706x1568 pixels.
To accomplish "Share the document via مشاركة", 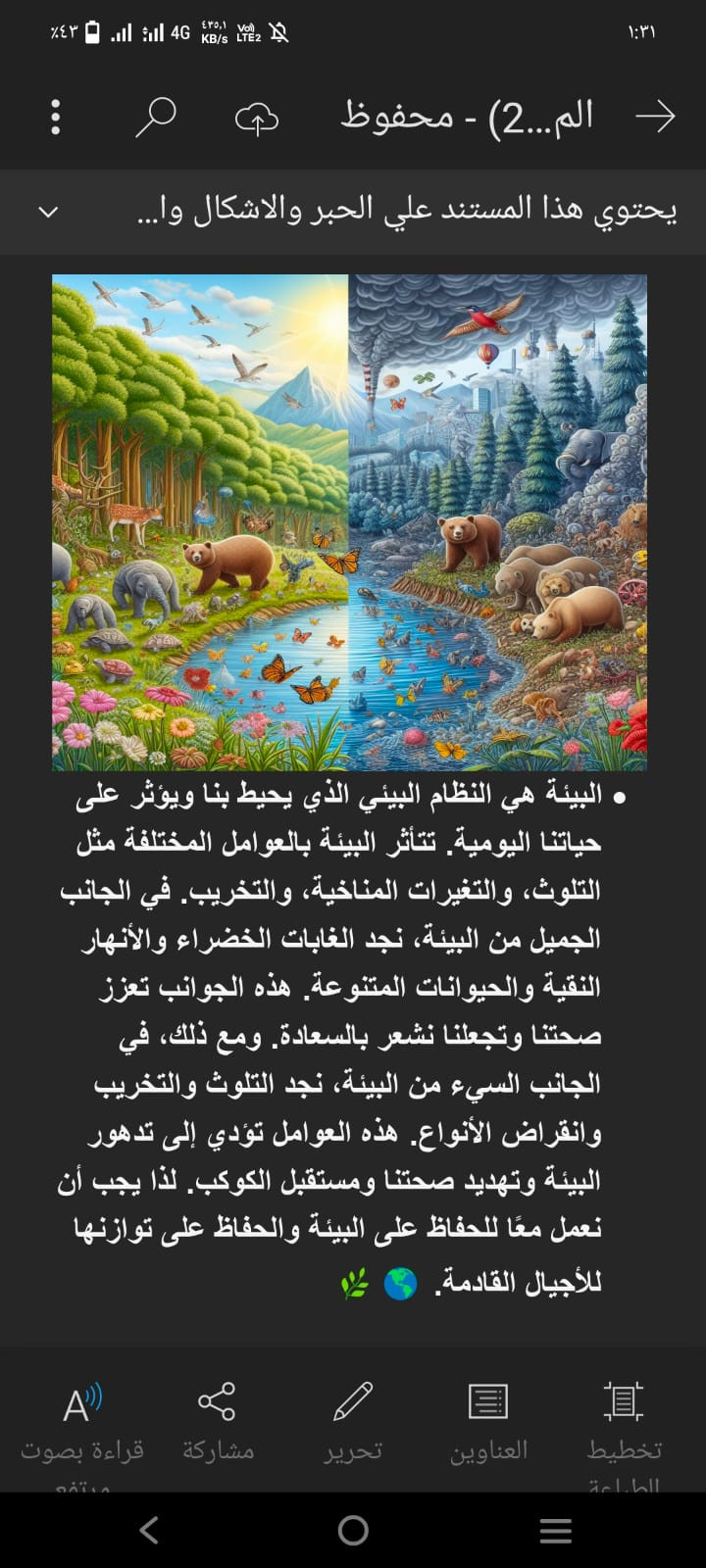I will 218,1423.
